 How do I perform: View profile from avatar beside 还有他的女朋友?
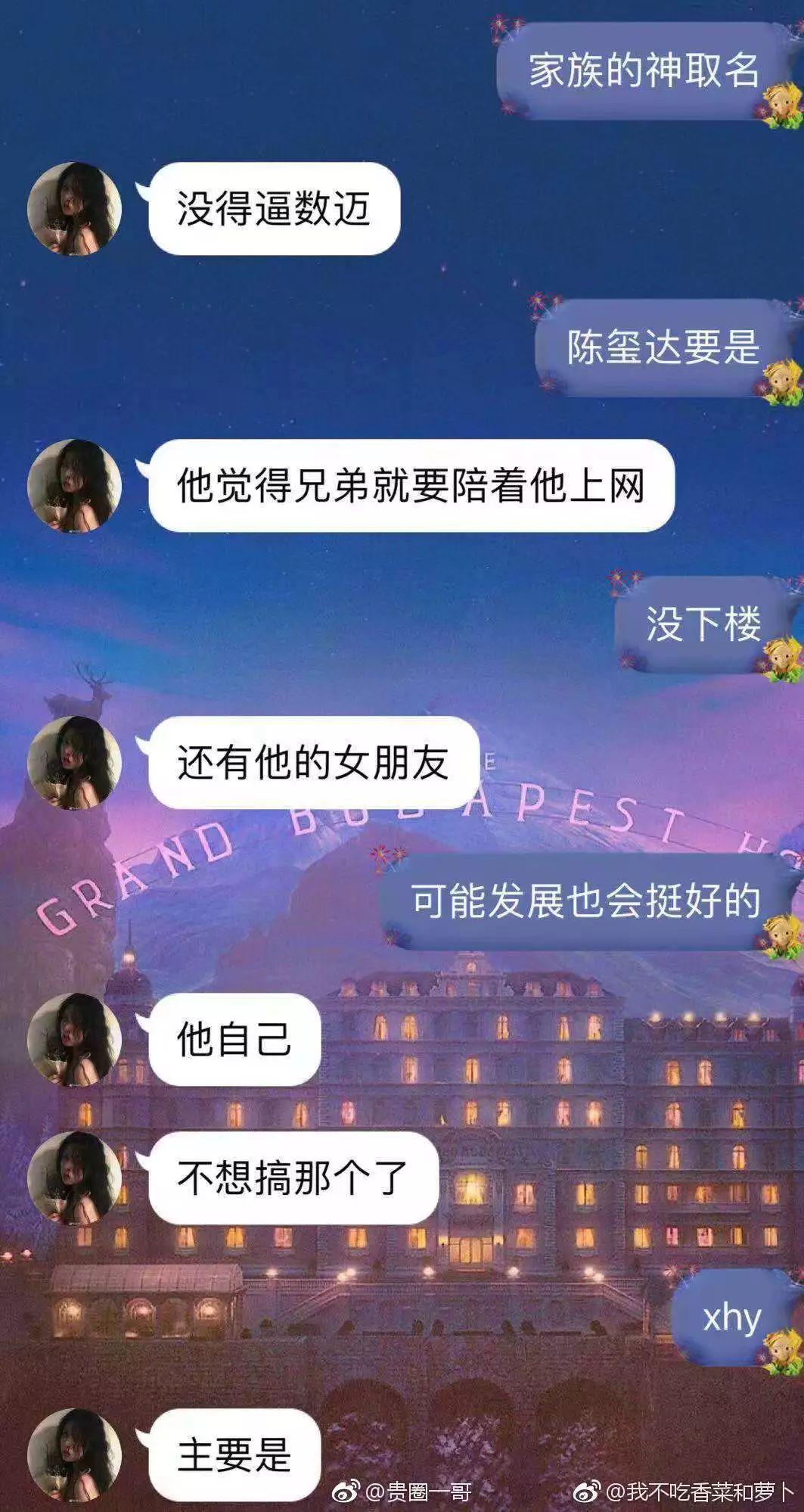74,763
